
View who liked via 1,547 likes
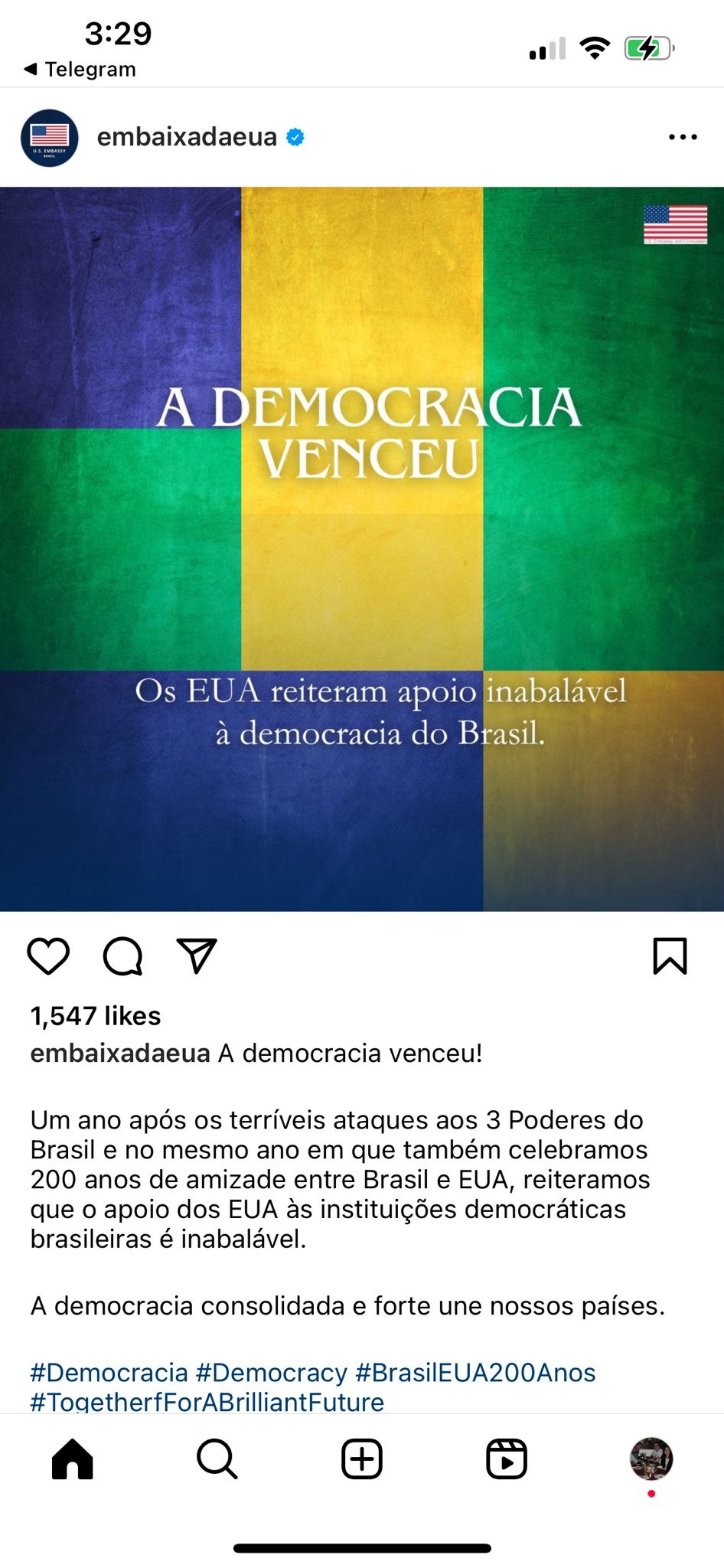[96, 1016]
